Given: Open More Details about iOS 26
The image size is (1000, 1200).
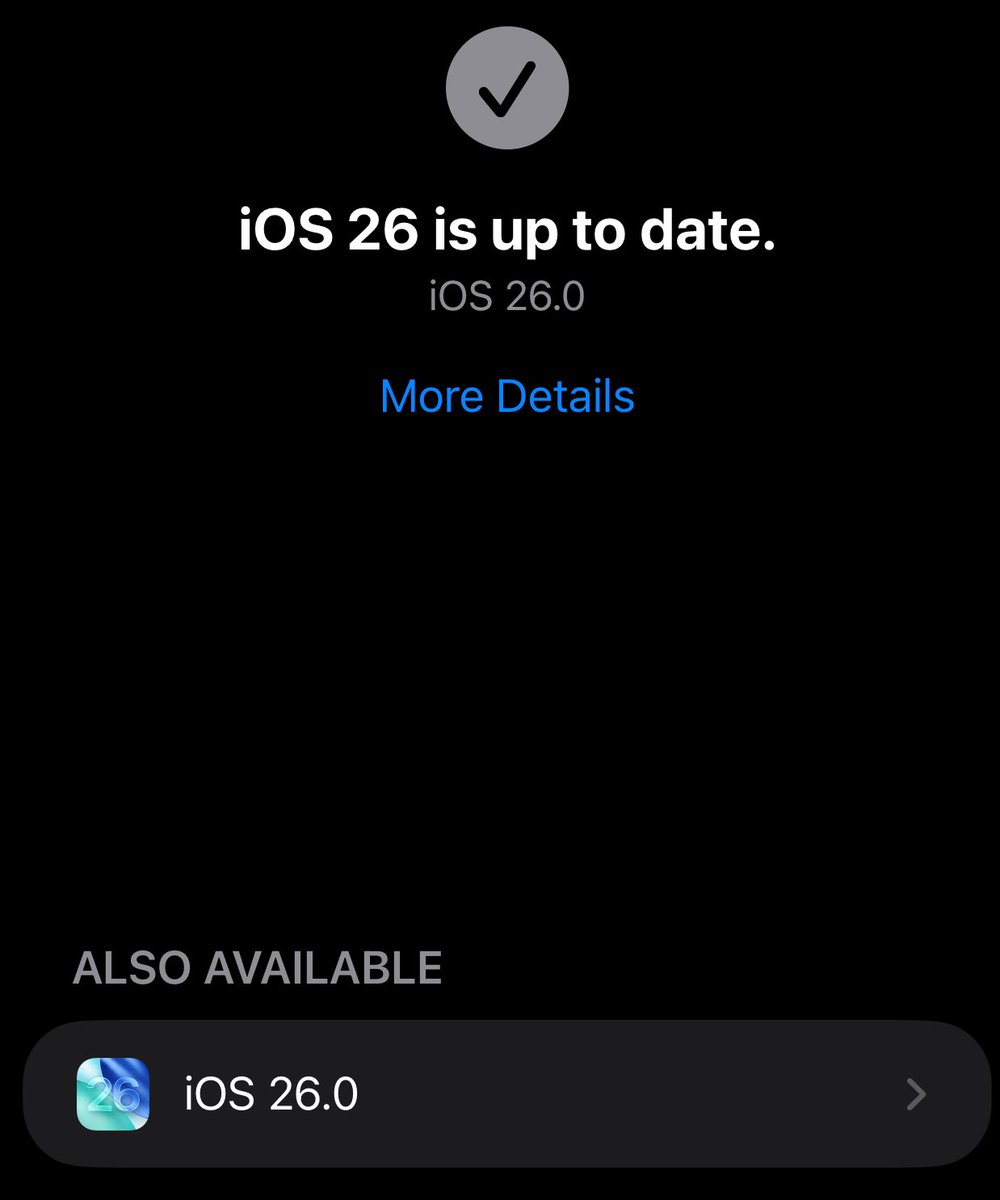Looking at the screenshot, I should (507, 396).
